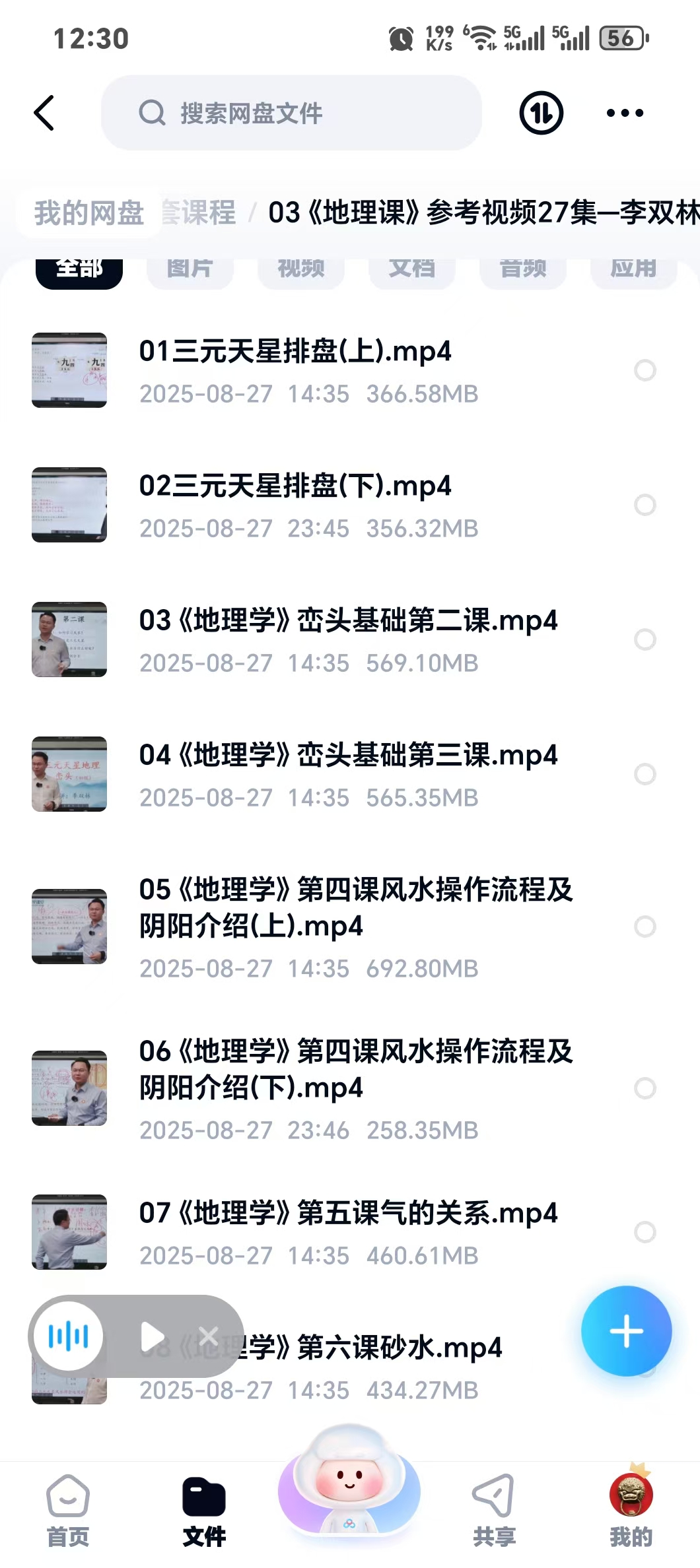This screenshot has height=1568, width=700.
Task: Open the three-dot overflow menu
Action: (625, 113)
